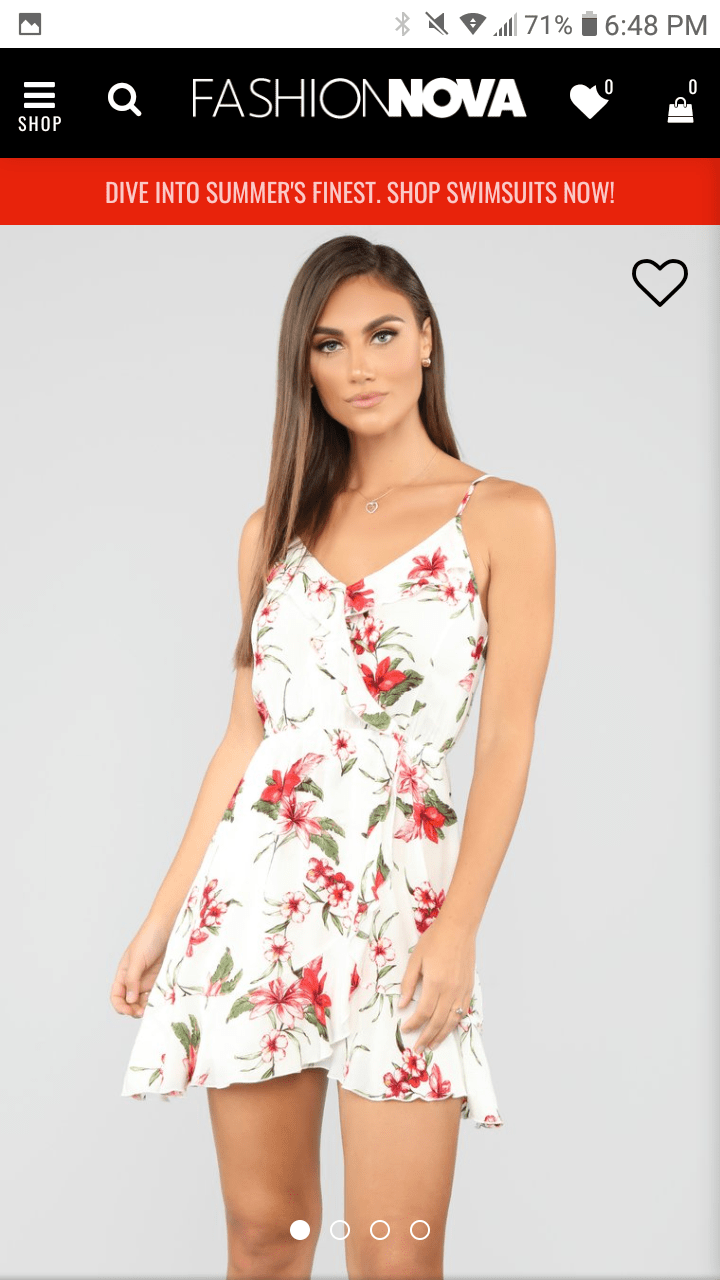Add this dress to wishlist
The width and height of the screenshot is (720, 1280).
pyautogui.click(x=660, y=282)
